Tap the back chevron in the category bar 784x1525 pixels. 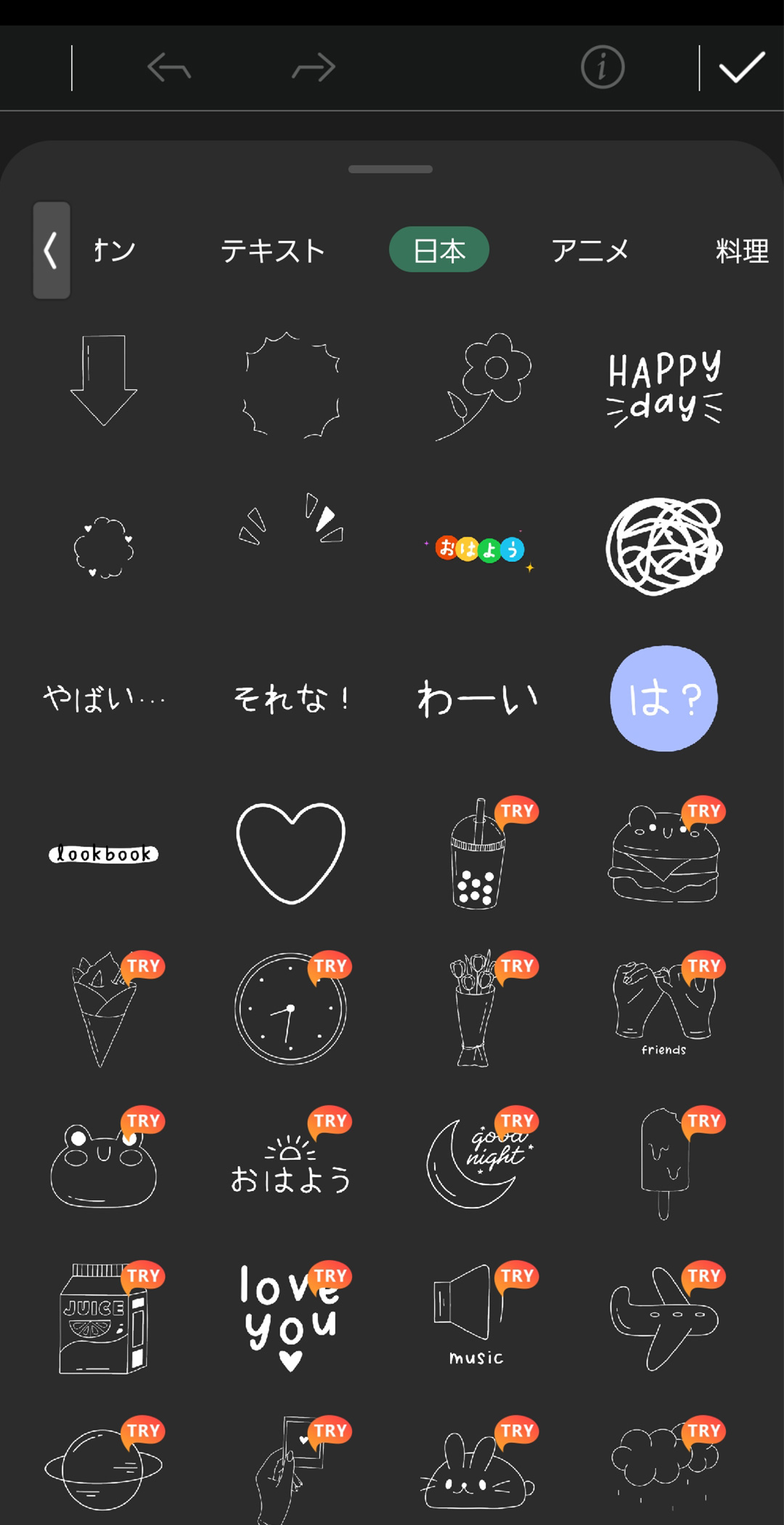(52, 251)
